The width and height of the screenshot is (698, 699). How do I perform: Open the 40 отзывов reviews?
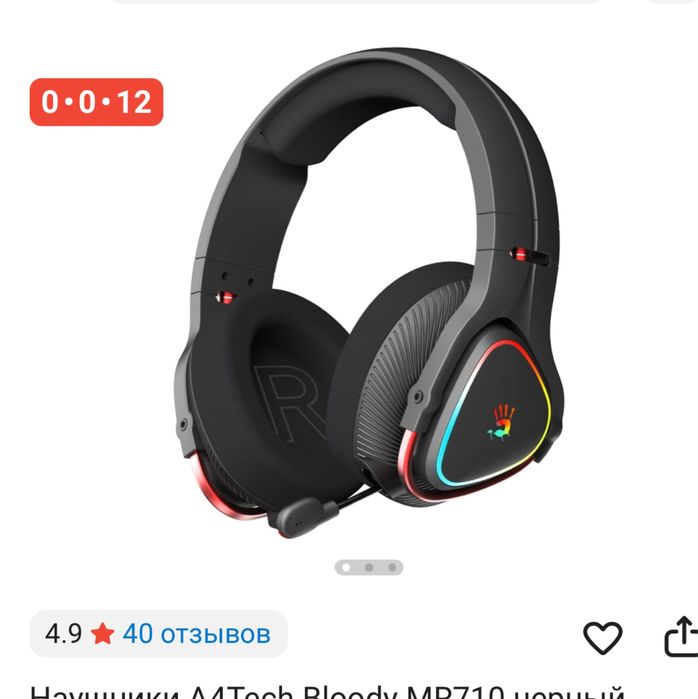196,634
